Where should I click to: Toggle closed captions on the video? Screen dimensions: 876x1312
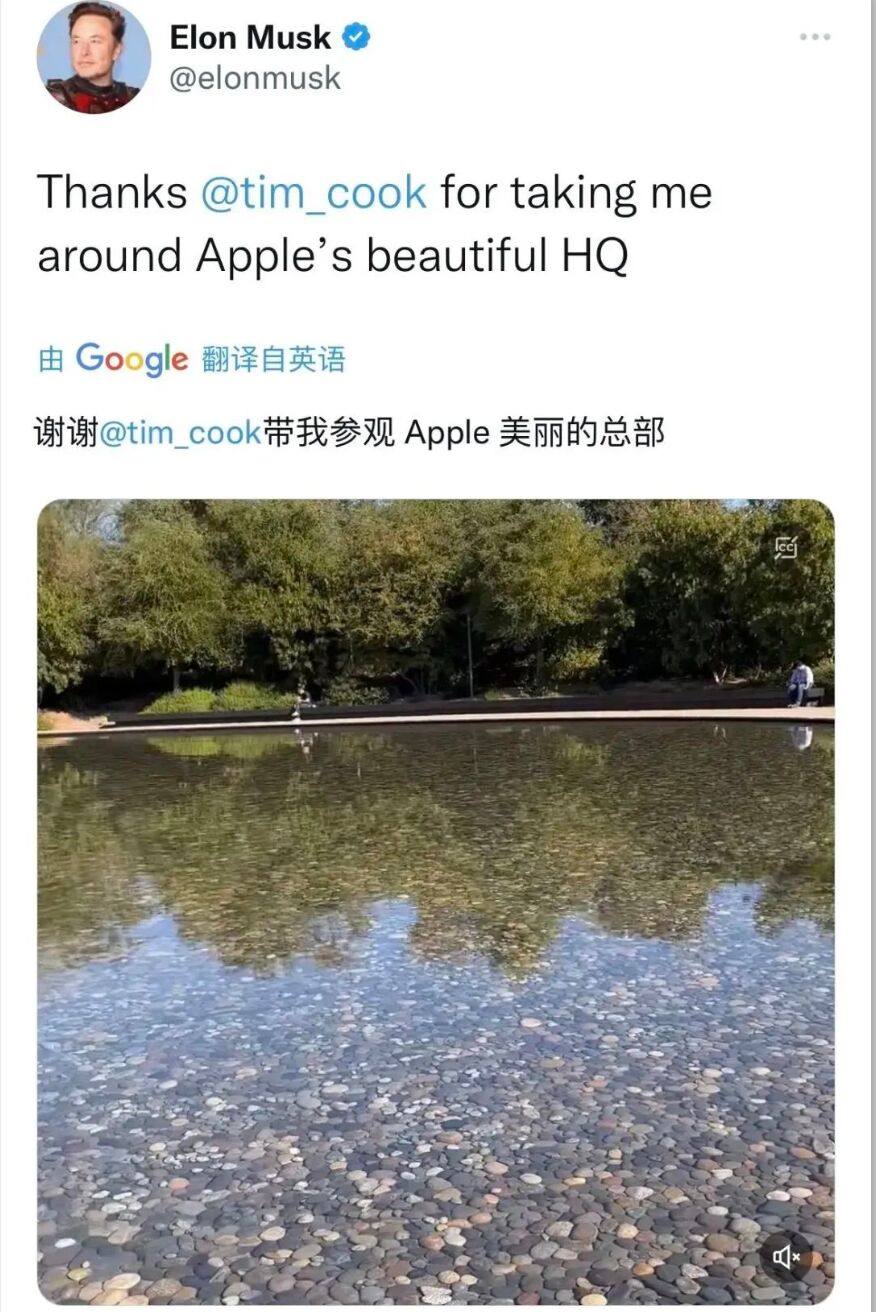[x=786, y=548]
